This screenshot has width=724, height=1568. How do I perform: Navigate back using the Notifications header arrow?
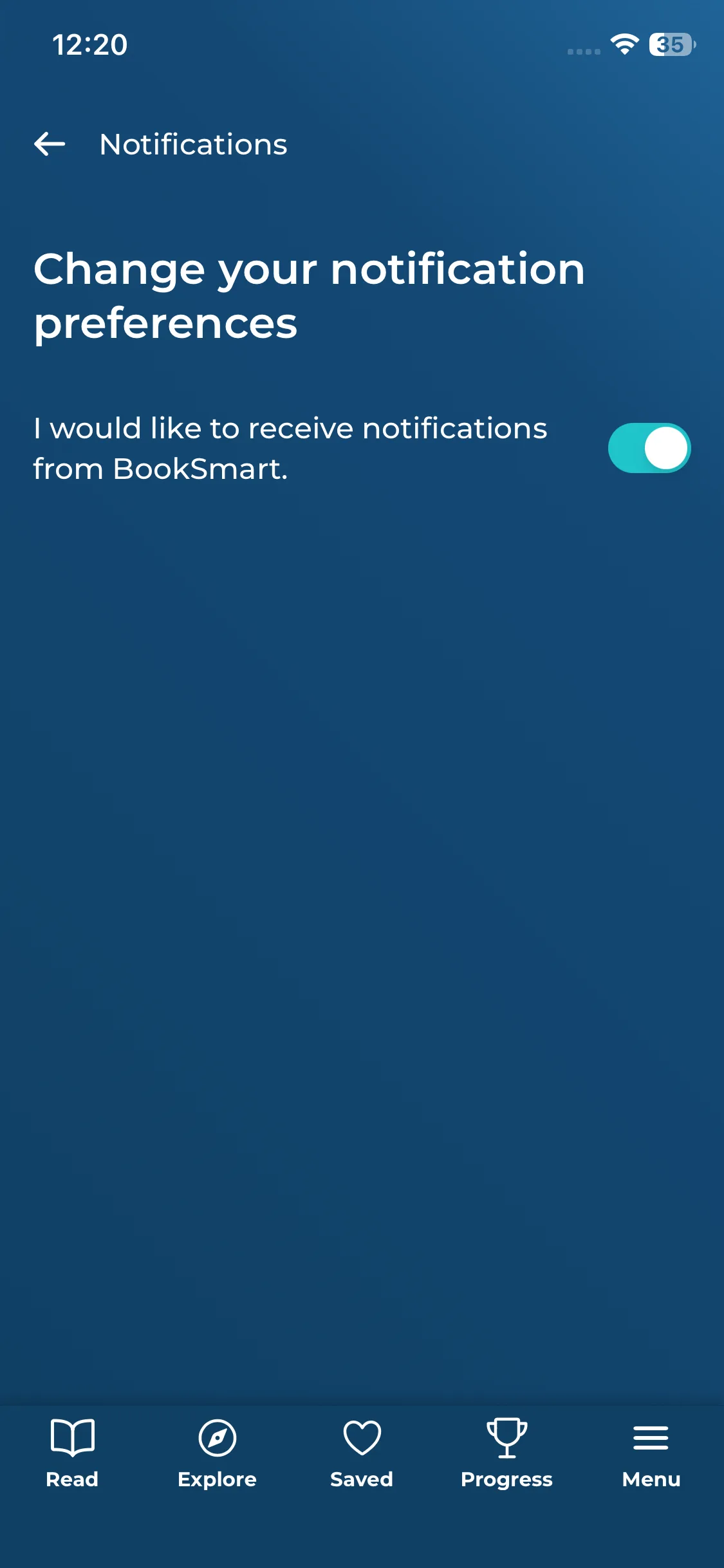pyautogui.click(x=50, y=145)
